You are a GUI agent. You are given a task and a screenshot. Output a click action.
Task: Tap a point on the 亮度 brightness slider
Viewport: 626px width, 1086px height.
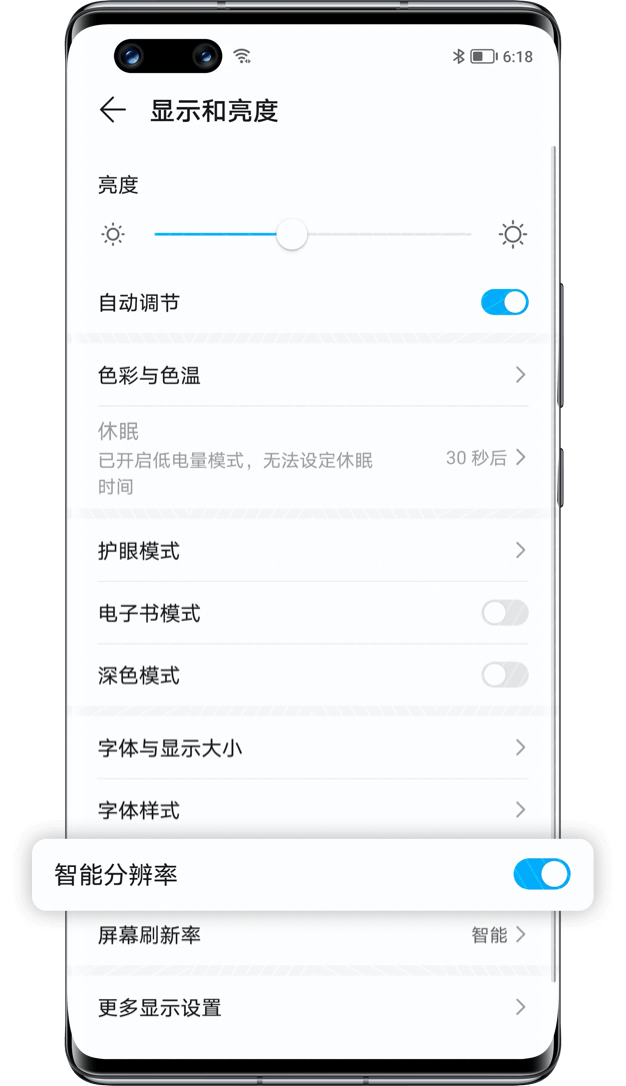312,234
